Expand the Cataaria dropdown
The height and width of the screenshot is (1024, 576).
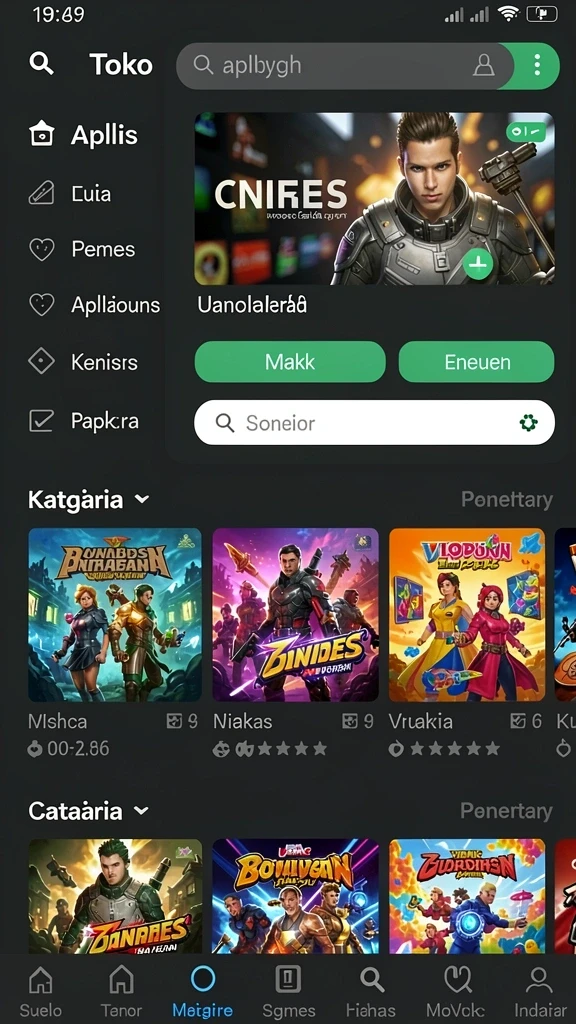click(89, 811)
